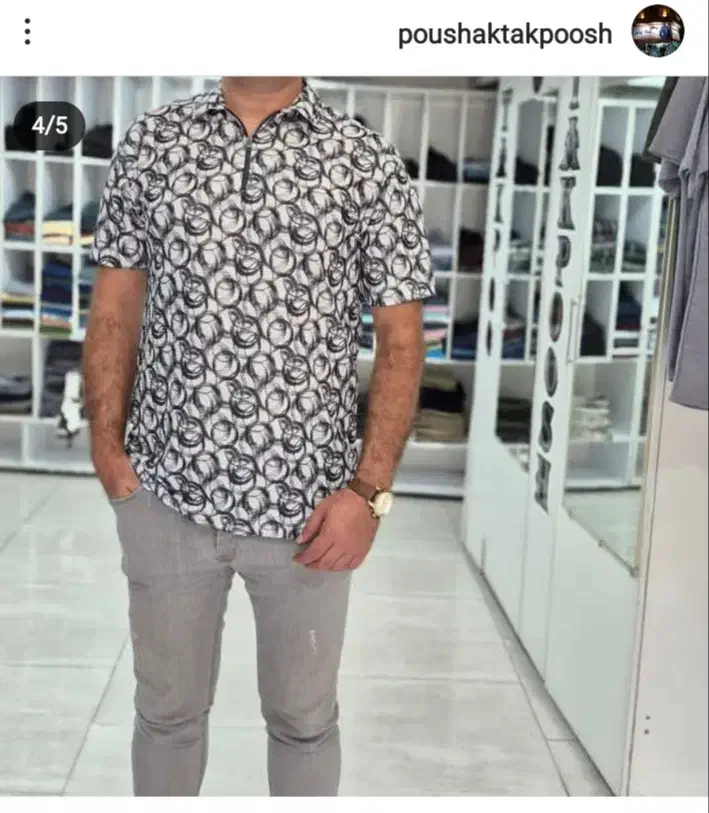This screenshot has height=813, width=709.
Task: Tap the poushaktakpoosh profile avatar
Action: click(x=658, y=31)
